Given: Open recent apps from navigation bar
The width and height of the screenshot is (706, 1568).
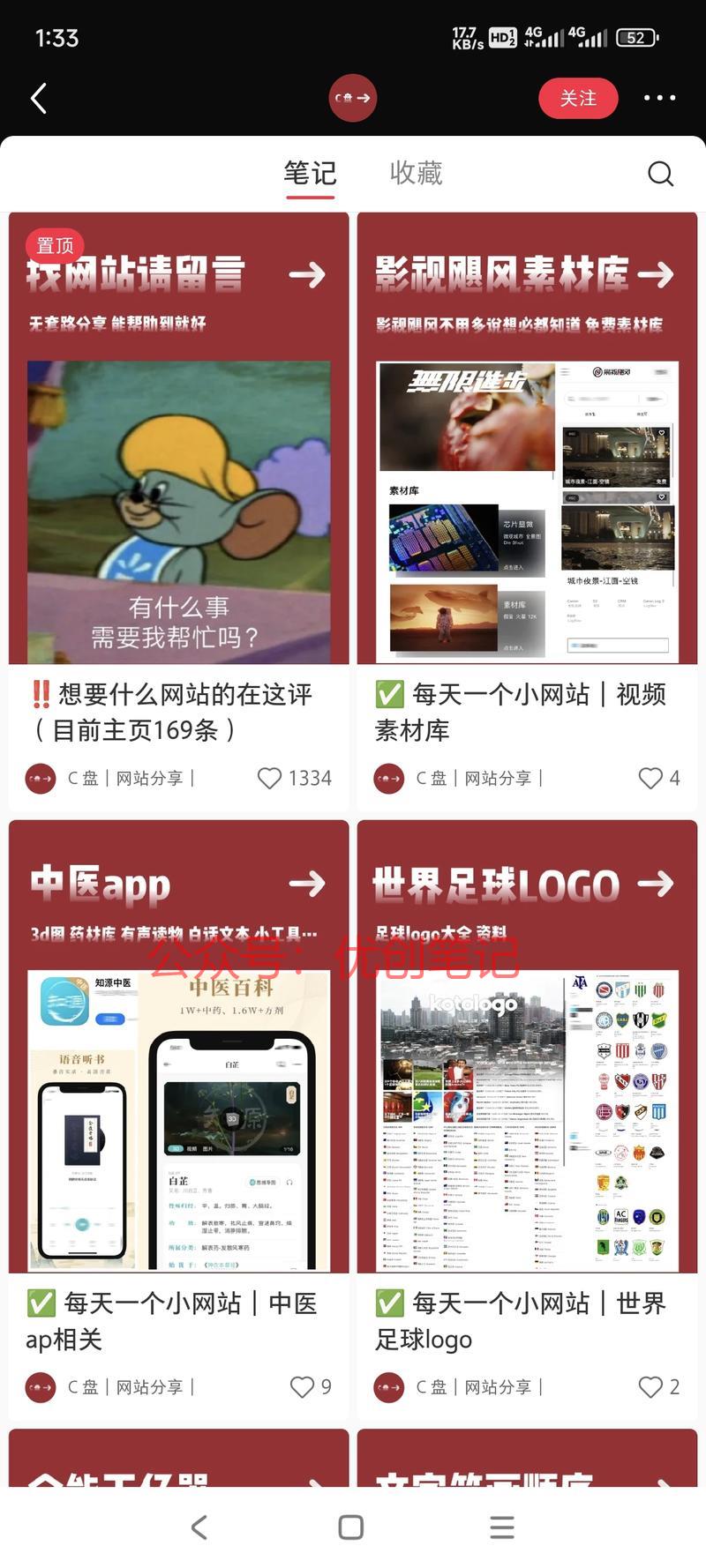Looking at the screenshot, I should 502,1527.
